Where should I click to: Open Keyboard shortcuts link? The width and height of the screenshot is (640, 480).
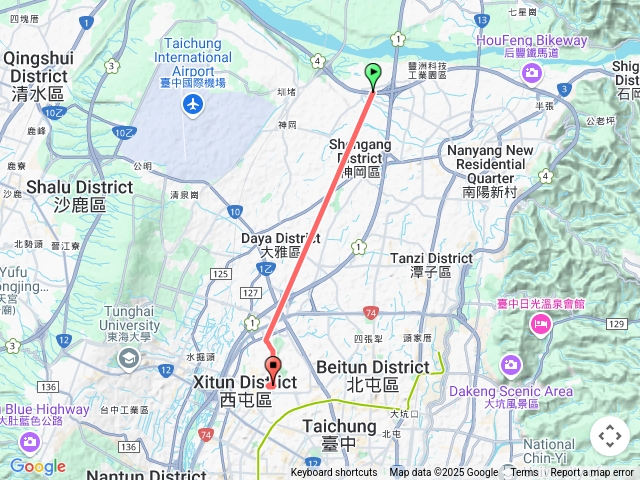click(x=334, y=473)
